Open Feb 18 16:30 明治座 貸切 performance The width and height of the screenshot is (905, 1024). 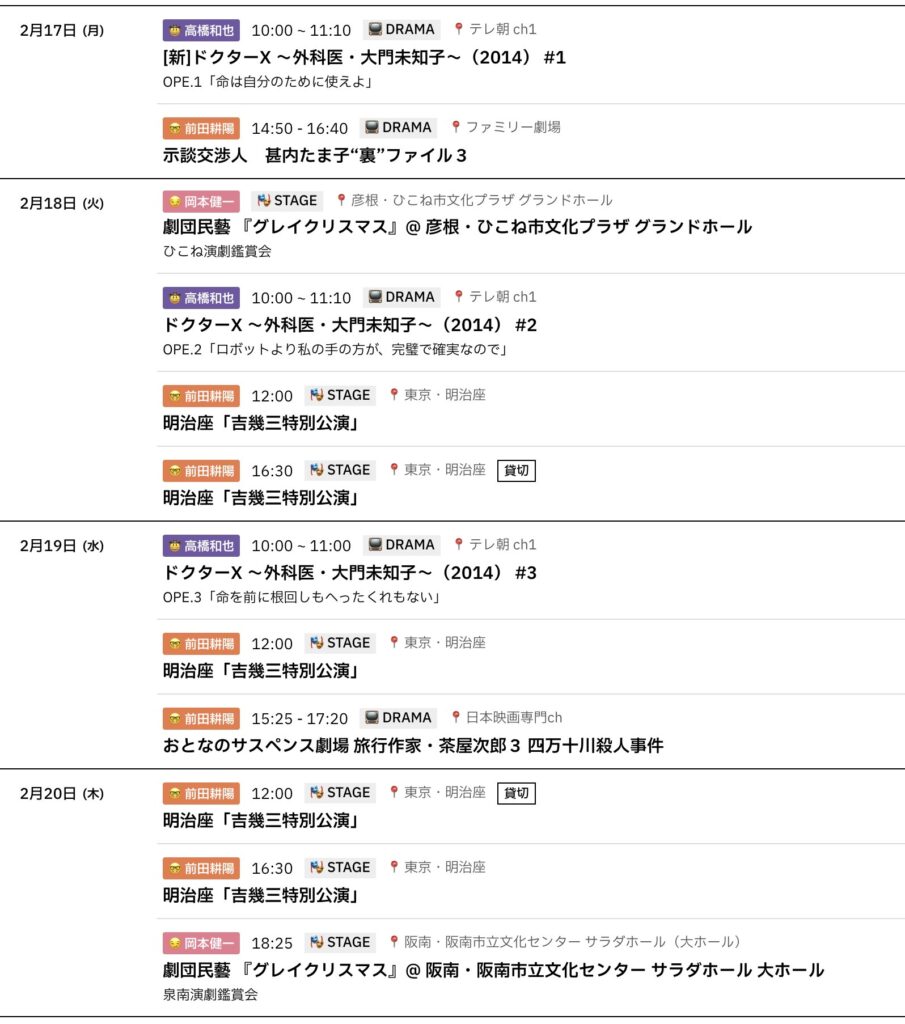pyautogui.click(x=261, y=497)
